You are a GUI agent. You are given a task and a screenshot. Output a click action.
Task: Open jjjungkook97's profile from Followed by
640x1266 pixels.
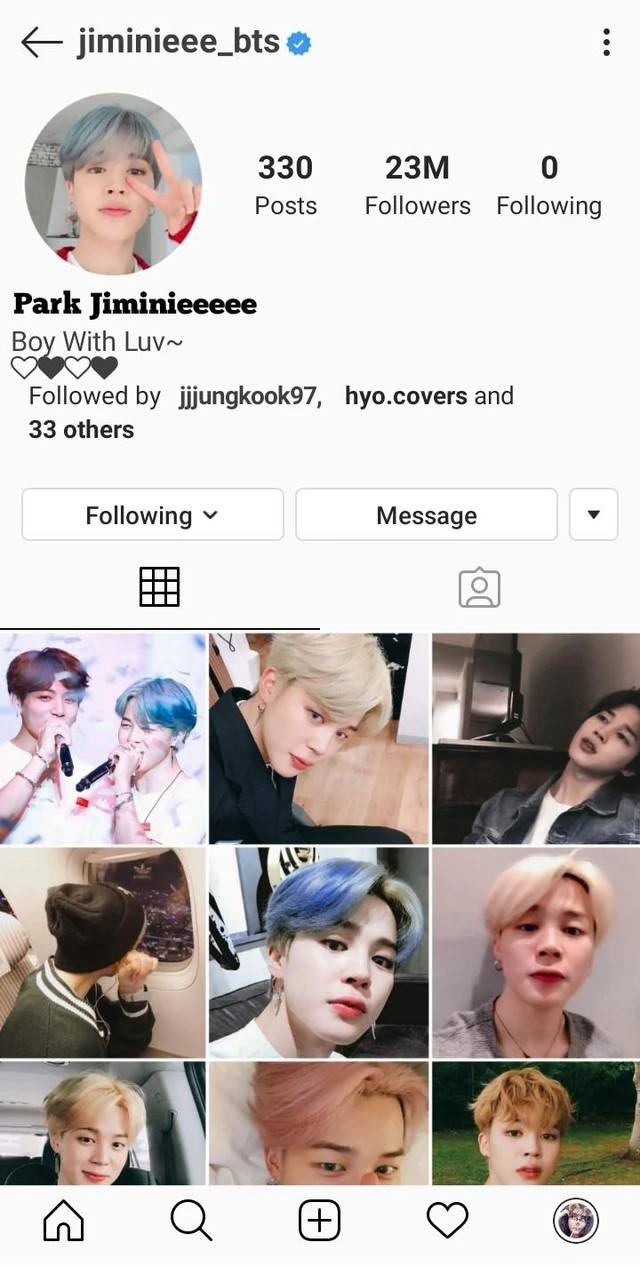pyautogui.click(x=250, y=396)
